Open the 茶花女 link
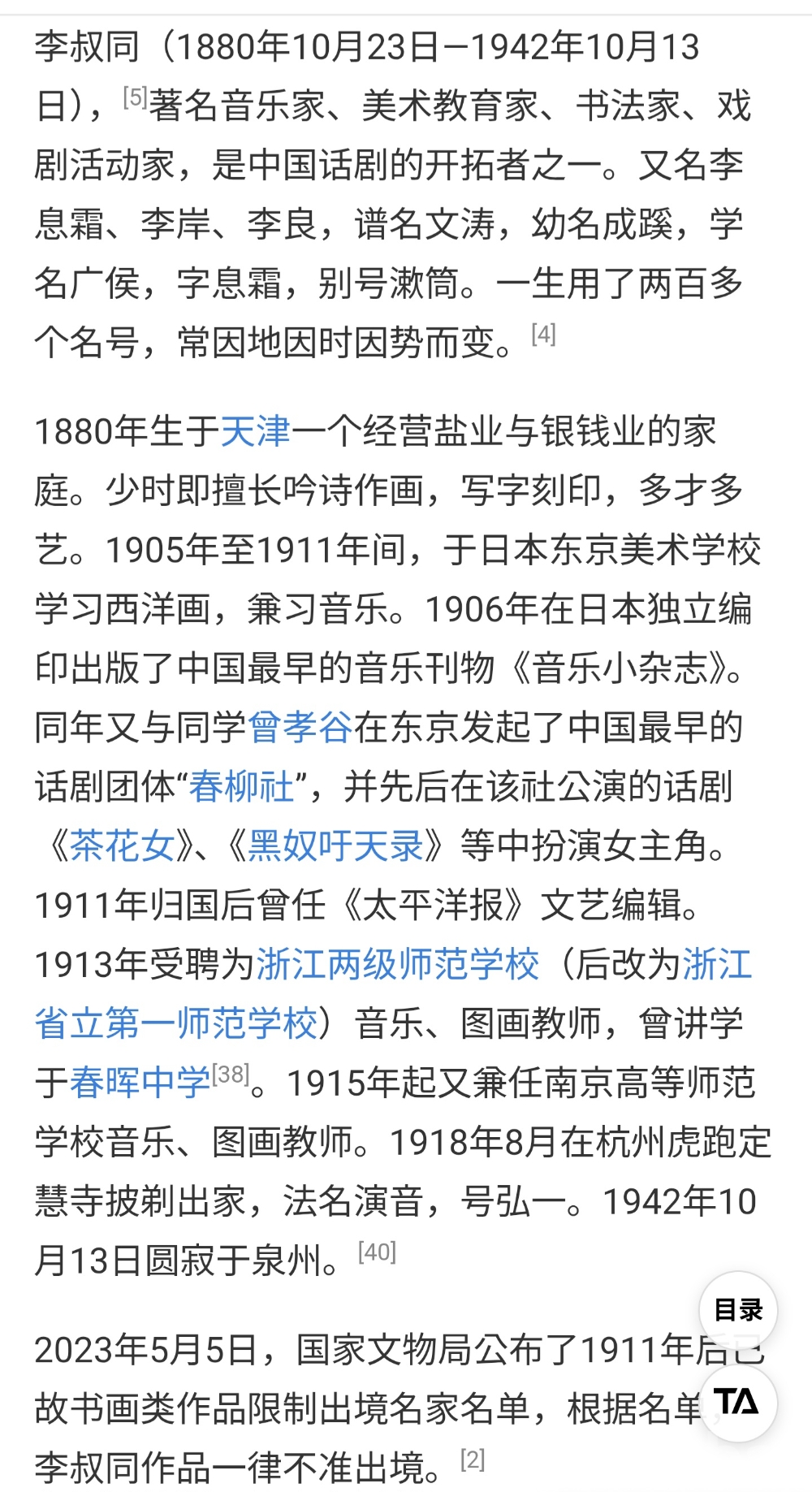The width and height of the screenshot is (812, 1492). (122, 846)
